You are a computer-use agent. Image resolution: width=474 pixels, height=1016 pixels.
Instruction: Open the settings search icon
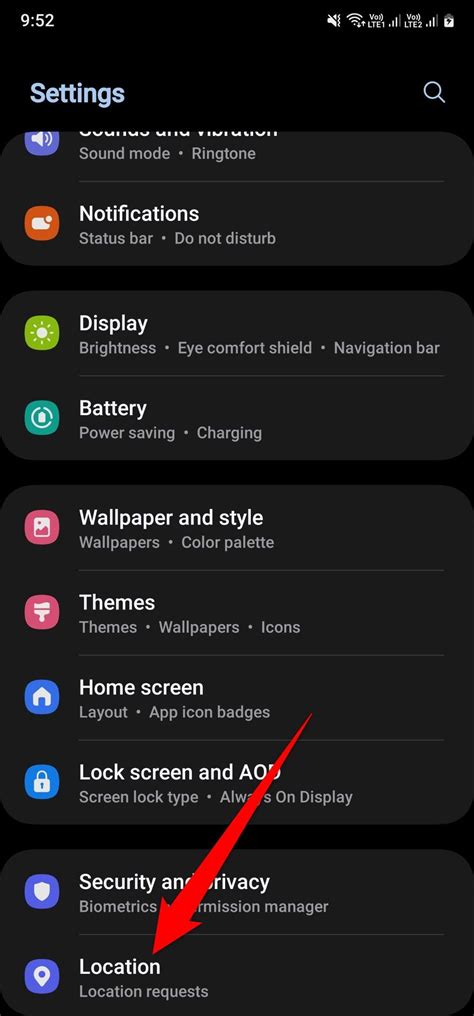coord(434,92)
